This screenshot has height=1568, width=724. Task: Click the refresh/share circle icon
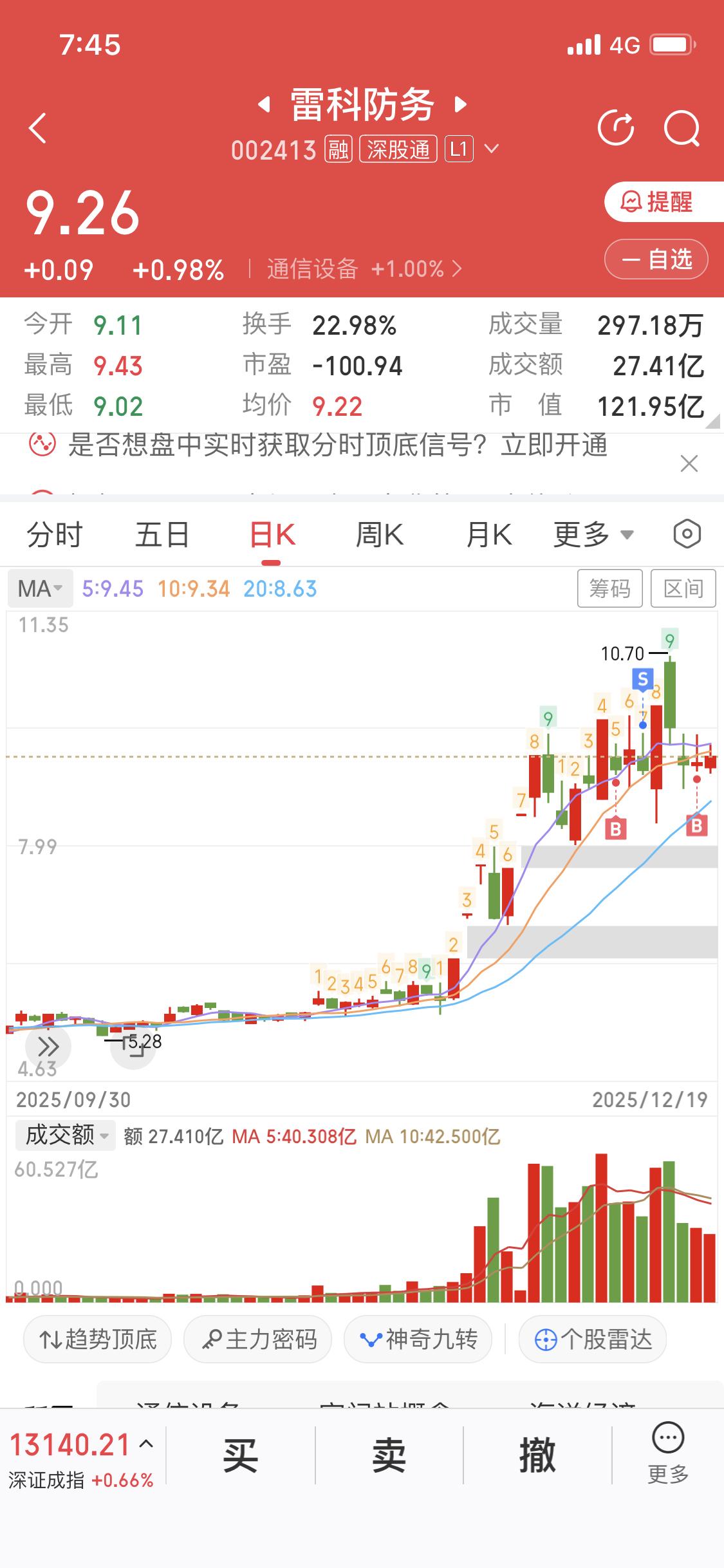[617, 128]
